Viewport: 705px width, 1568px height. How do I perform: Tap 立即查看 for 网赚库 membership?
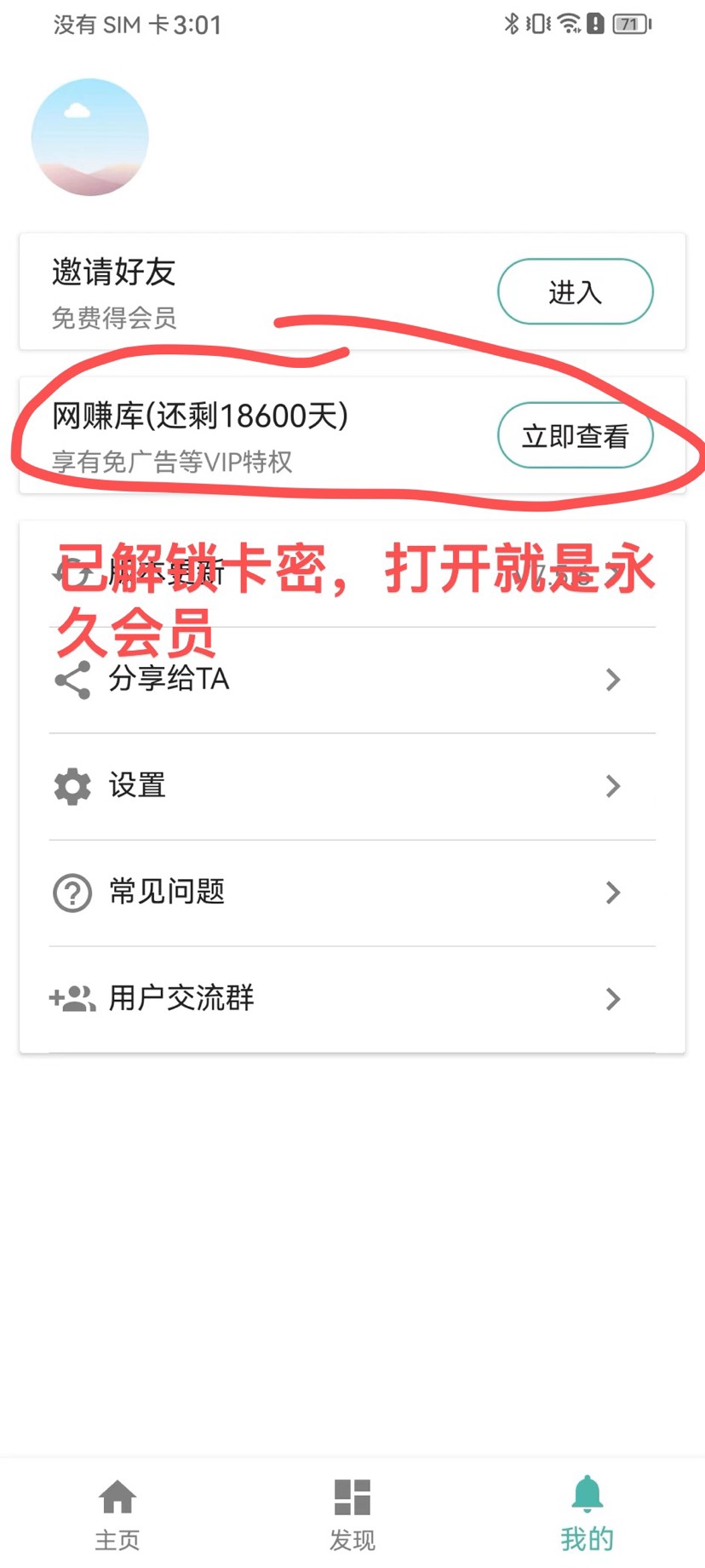point(575,436)
